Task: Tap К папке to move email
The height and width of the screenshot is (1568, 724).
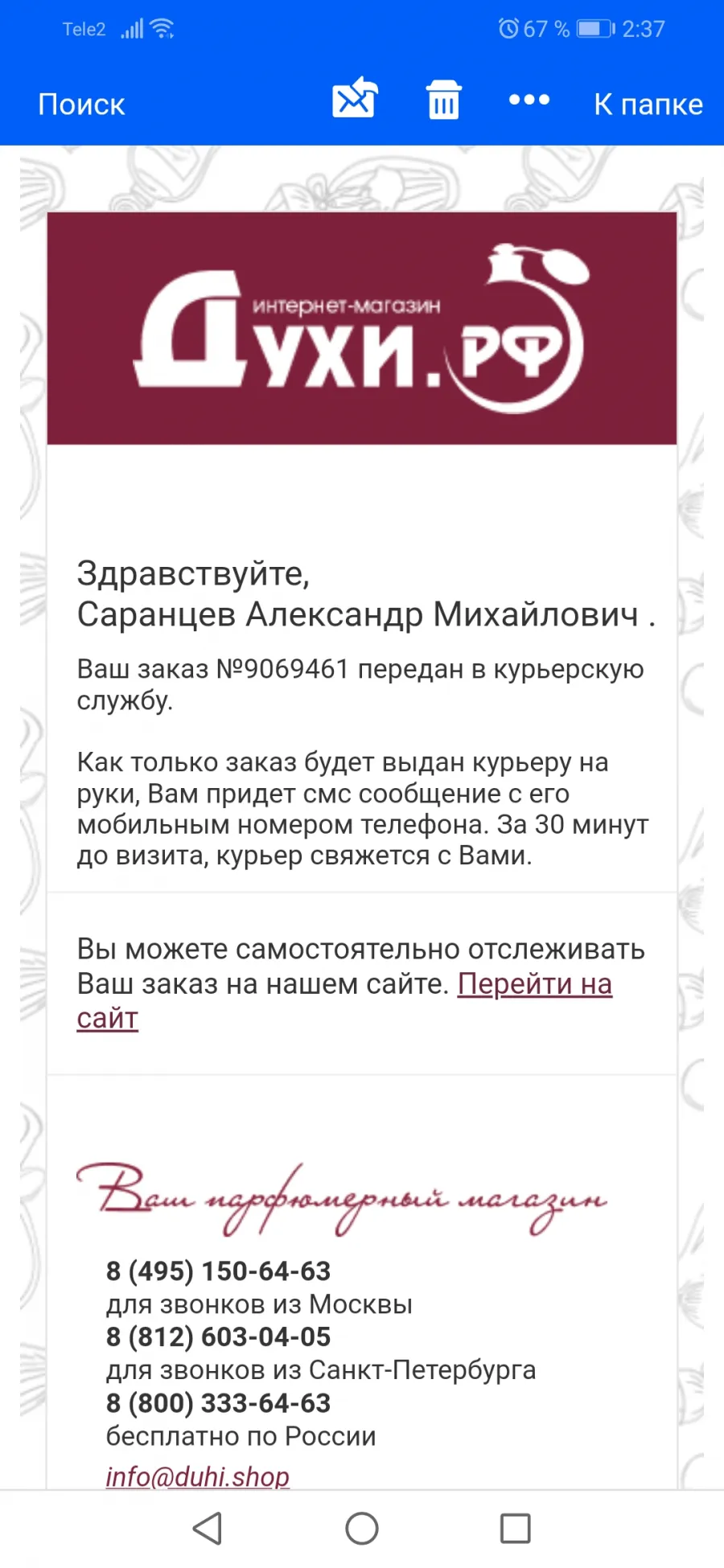Action: click(648, 105)
